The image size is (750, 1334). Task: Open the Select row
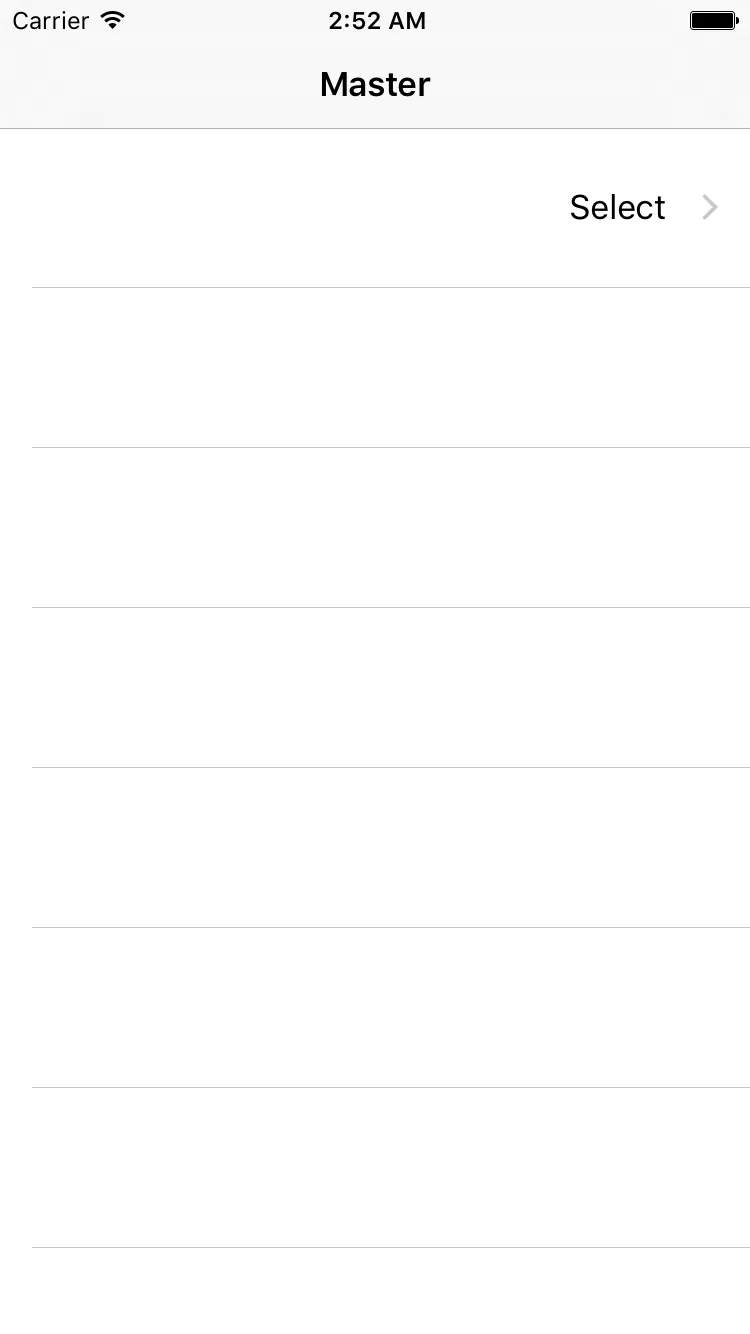(x=618, y=208)
